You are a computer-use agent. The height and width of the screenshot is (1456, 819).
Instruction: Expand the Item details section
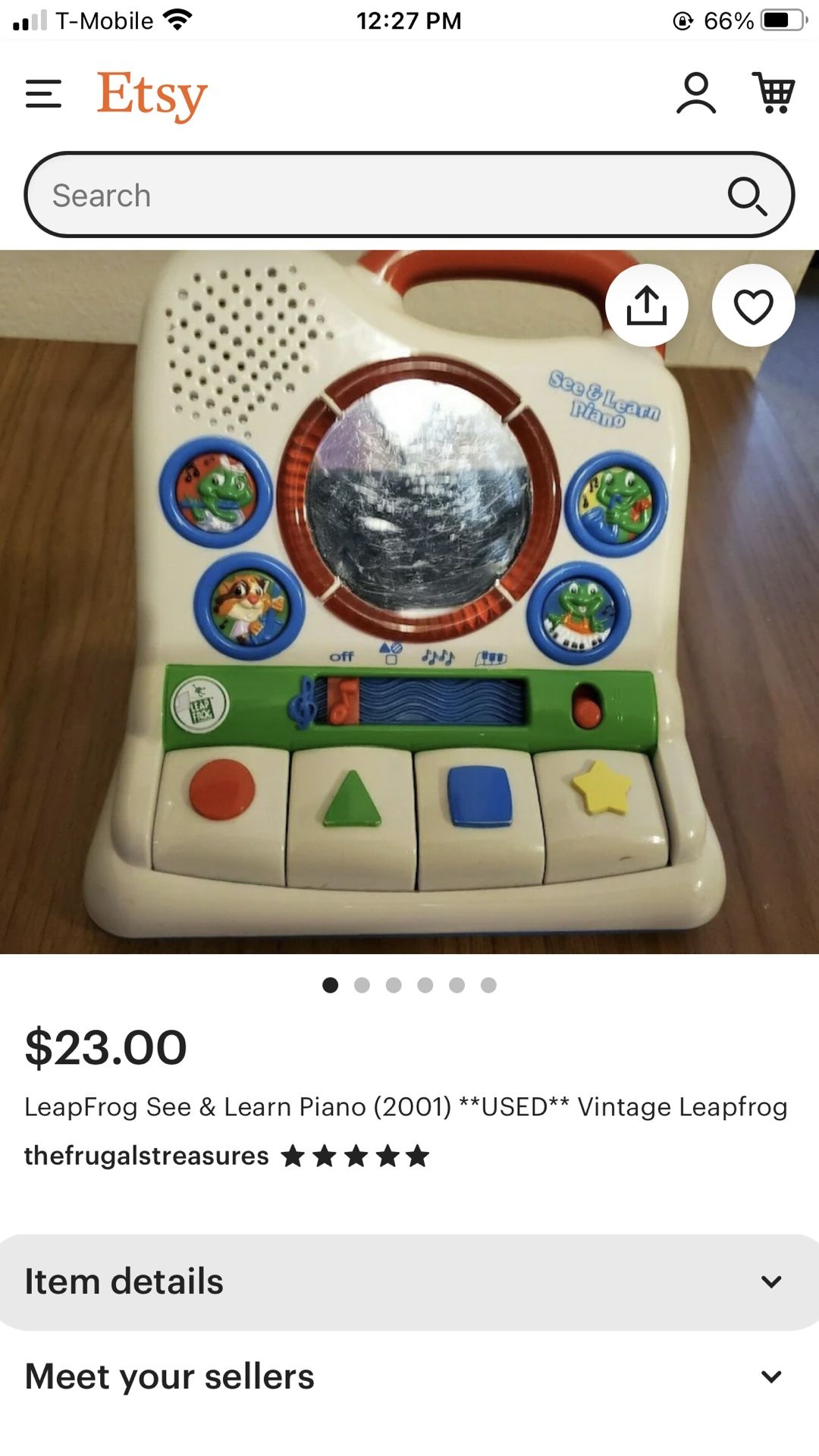[409, 1282]
